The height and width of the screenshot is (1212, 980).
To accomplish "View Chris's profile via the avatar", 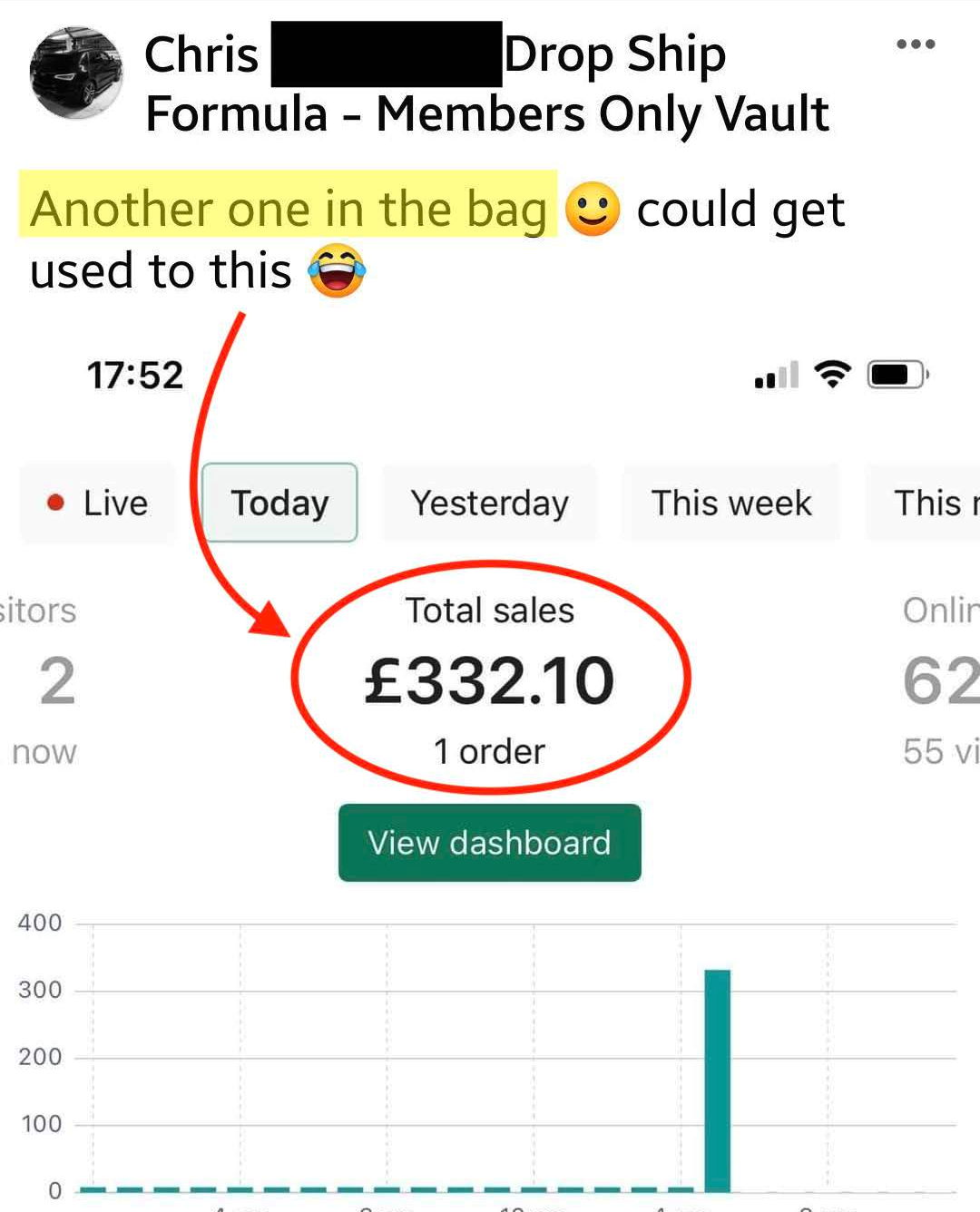I will (76, 73).
